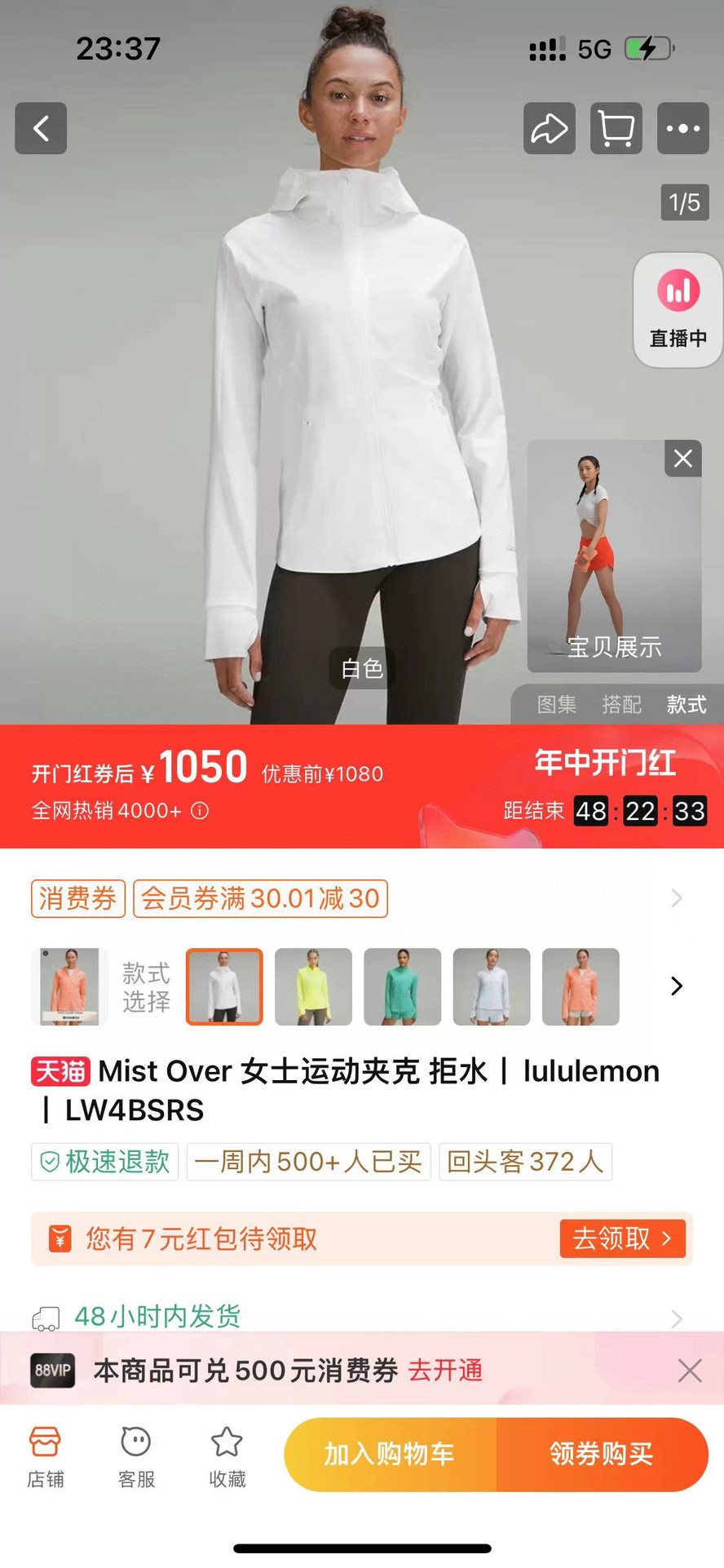This screenshot has height=1568, width=724.
Task: Open the 店铺 store page
Action: [x=46, y=1457]
